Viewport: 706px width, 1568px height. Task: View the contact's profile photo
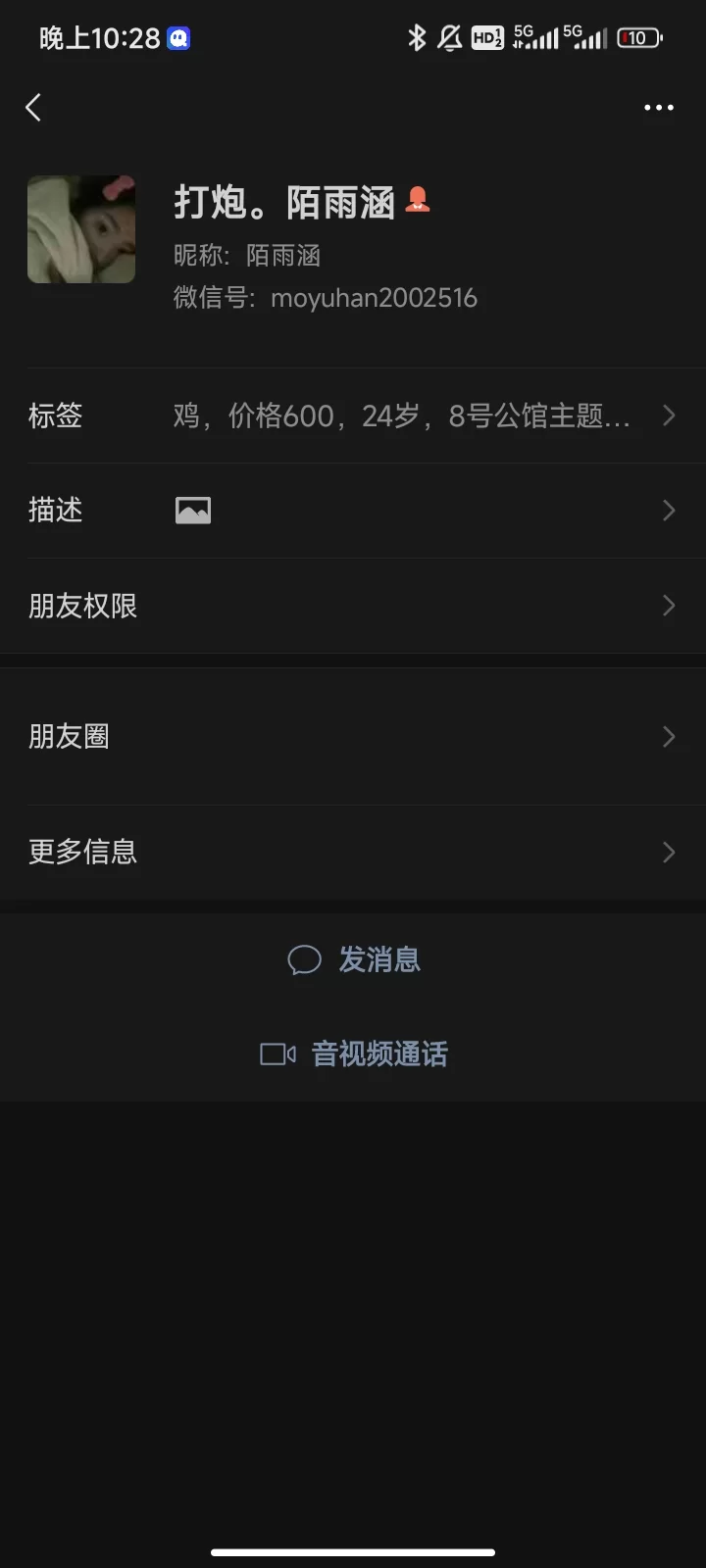pyautogui.click(x=81, y=229)
